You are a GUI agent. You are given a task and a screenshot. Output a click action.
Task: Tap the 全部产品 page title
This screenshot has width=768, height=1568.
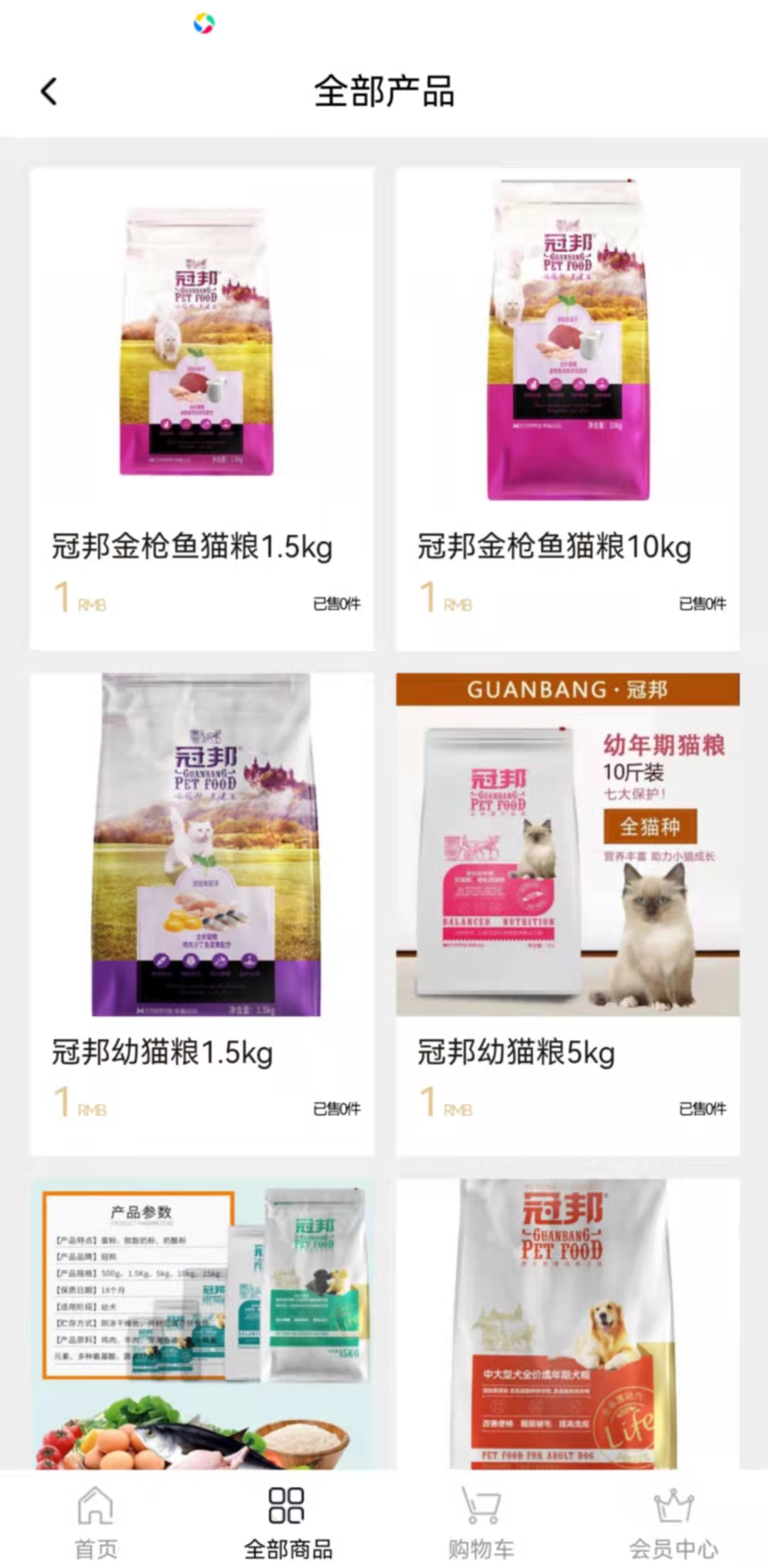[384, 91]
